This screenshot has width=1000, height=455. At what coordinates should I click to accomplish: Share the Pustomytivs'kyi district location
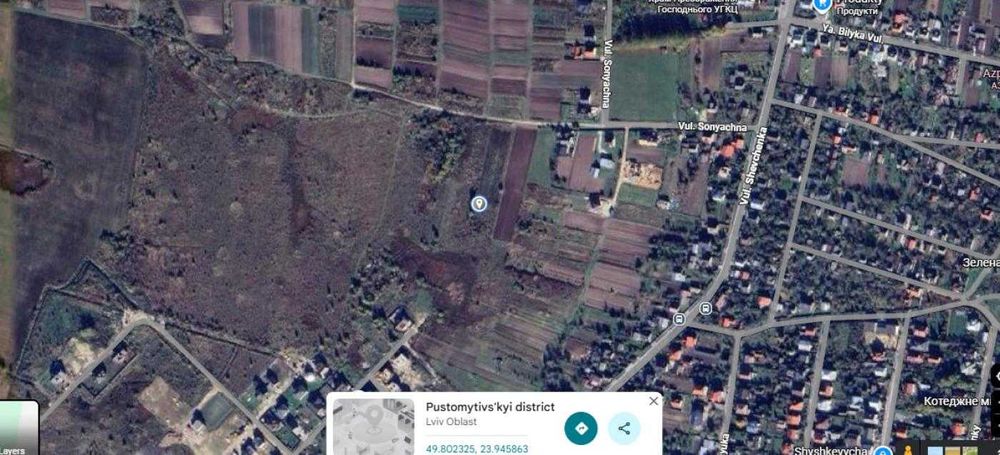point(624,429)
